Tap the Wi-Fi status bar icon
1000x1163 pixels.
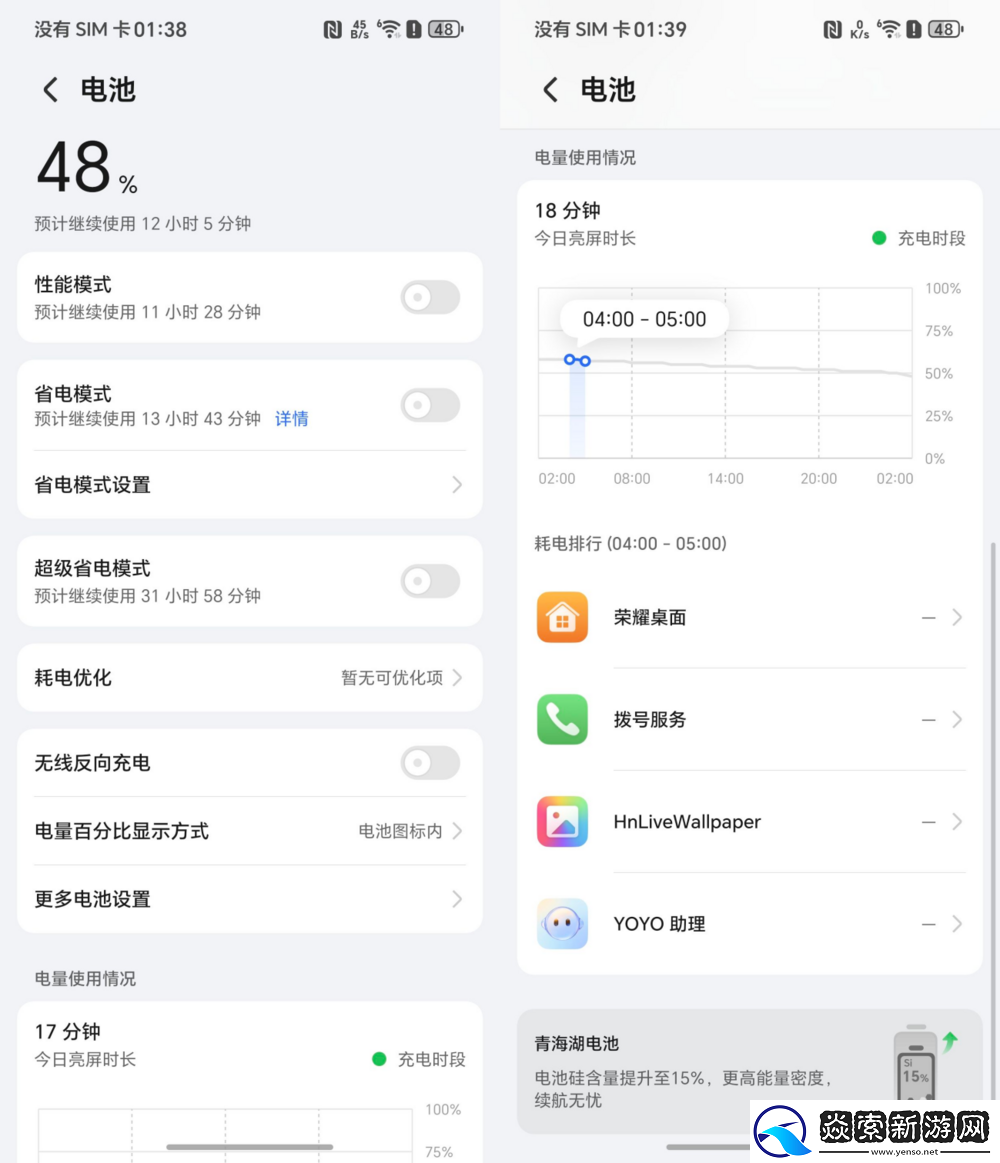(x=889, y=29)
